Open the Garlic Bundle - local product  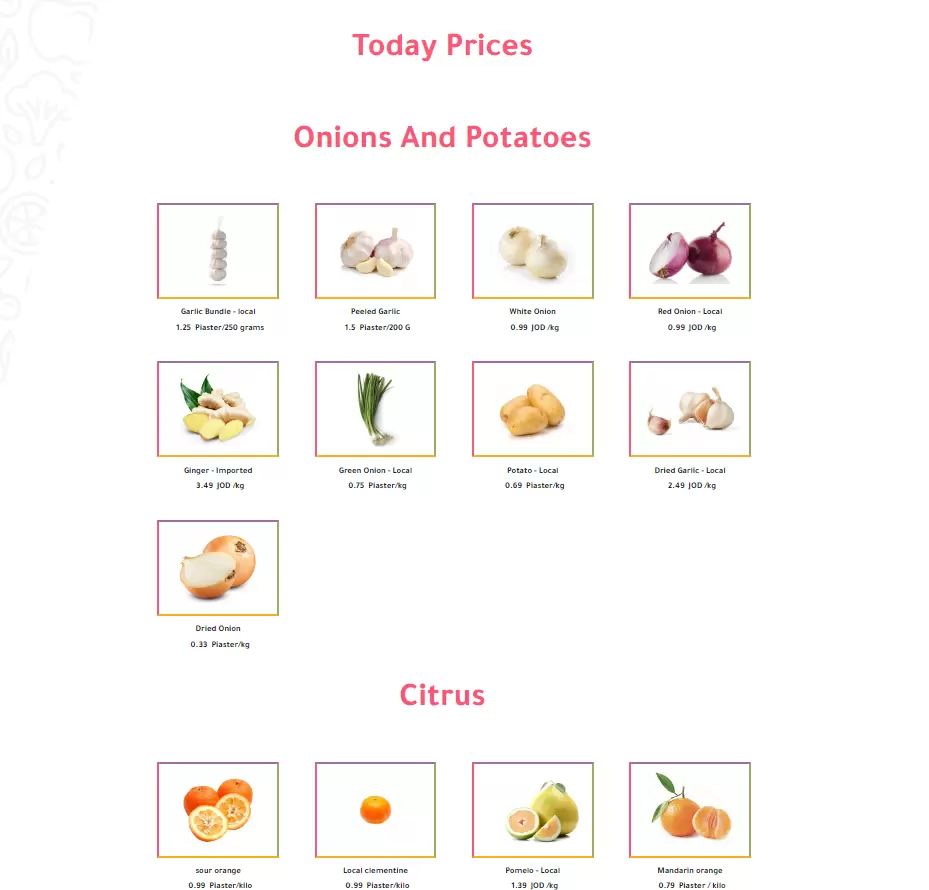tap(218, 251)
